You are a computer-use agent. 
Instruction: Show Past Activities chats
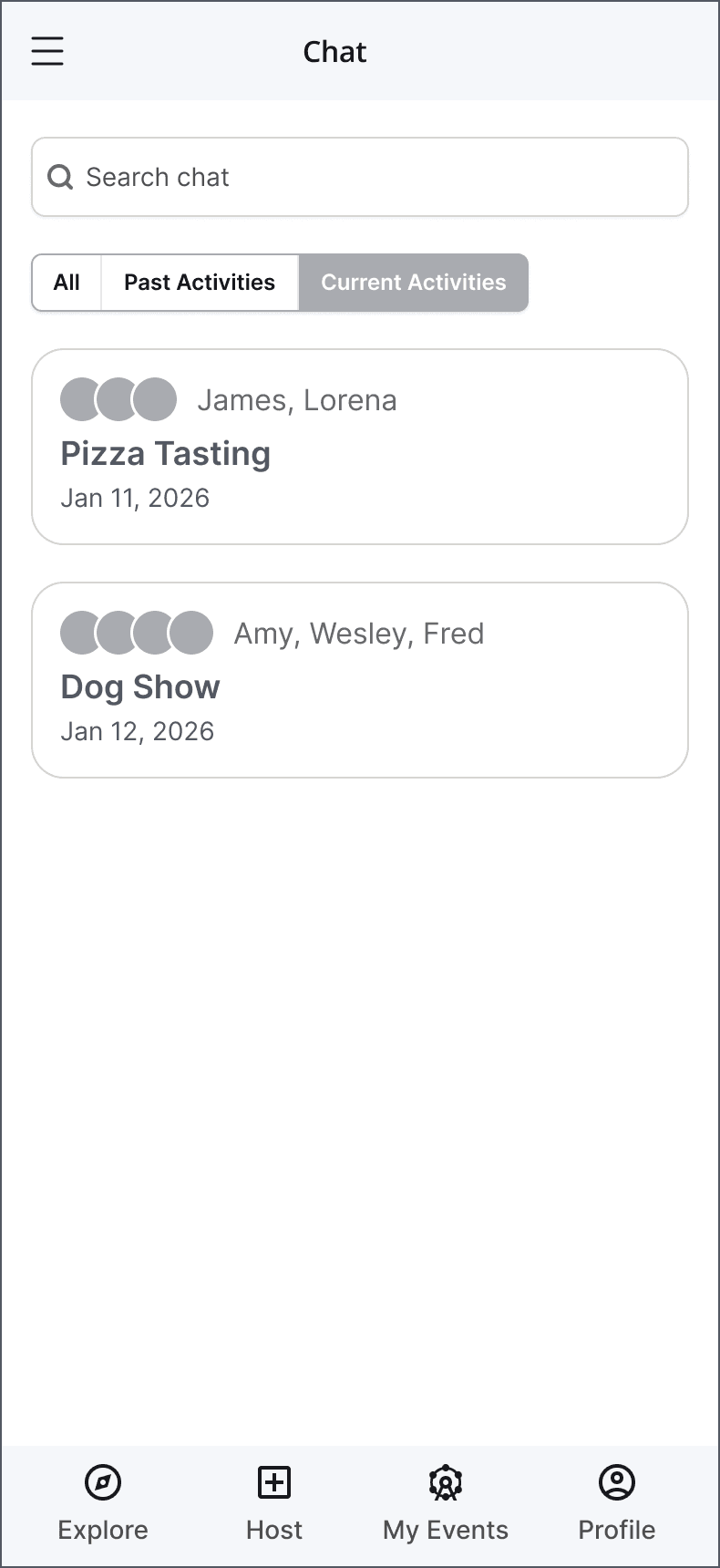point(200,283)
